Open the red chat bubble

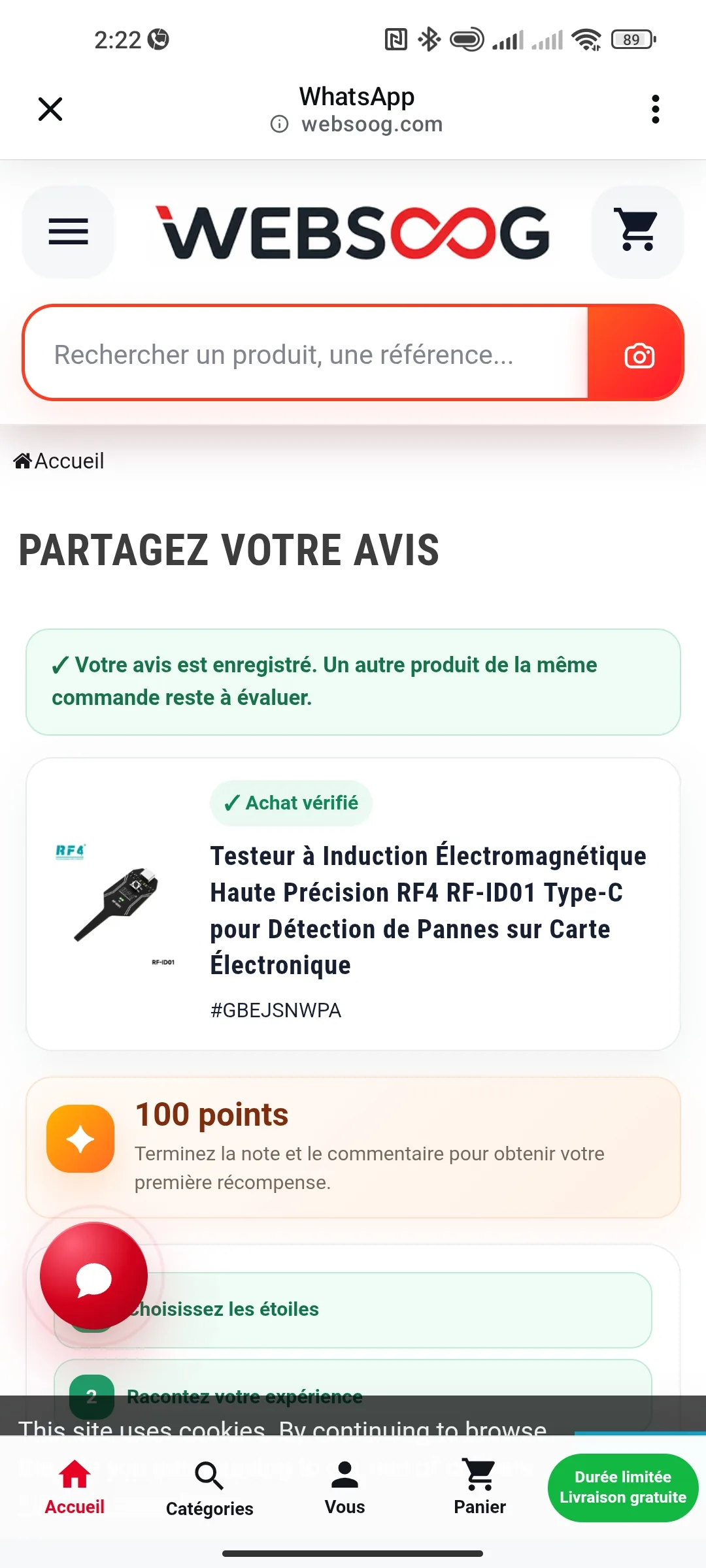click(x=93, y=1276)
